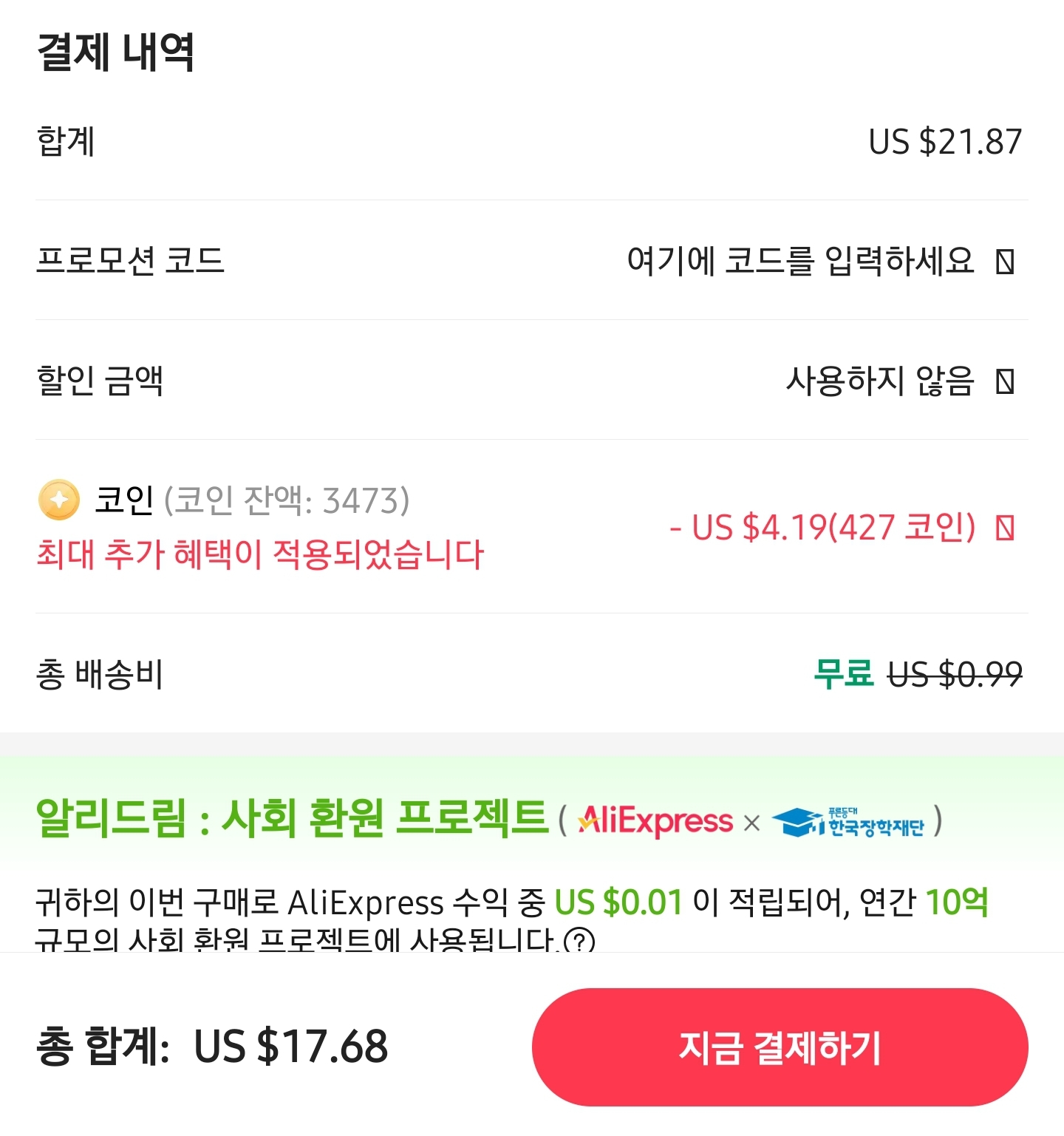The image size is (1064, 1136).
Task: Click the AliExpress logo
Action: 653,820
